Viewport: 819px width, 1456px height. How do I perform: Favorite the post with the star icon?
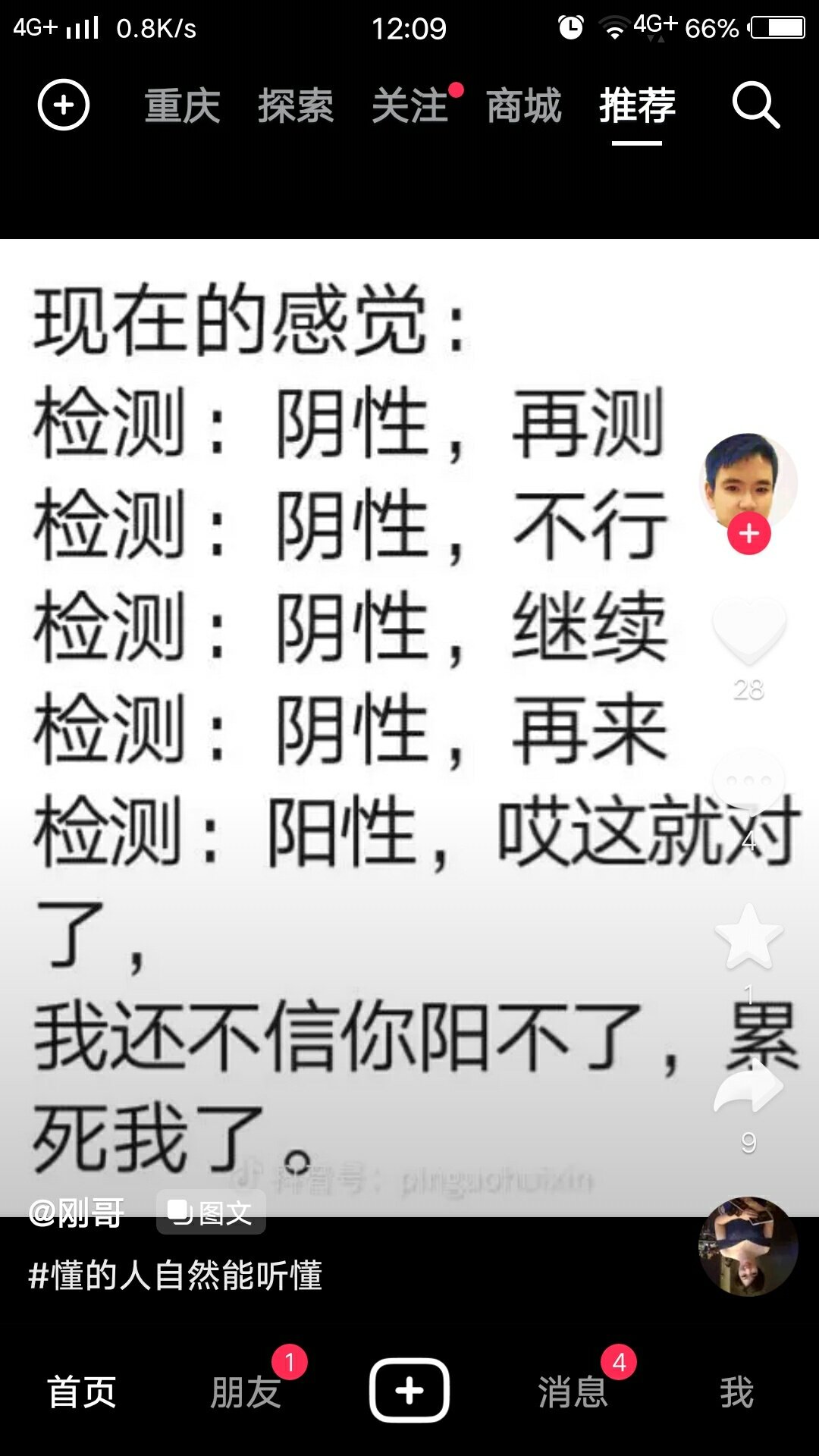pos(749,937)
